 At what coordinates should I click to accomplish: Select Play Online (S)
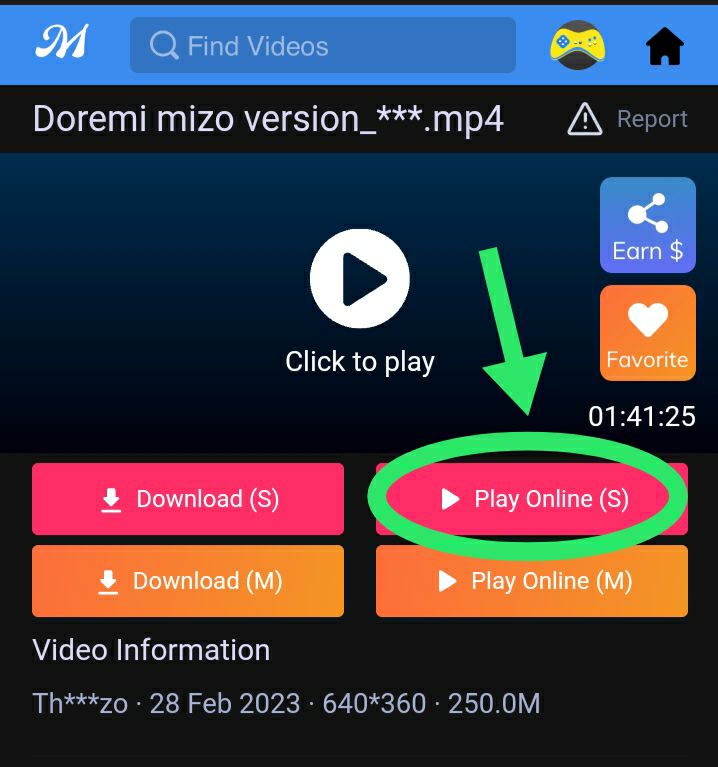click(x=532, y=499)
